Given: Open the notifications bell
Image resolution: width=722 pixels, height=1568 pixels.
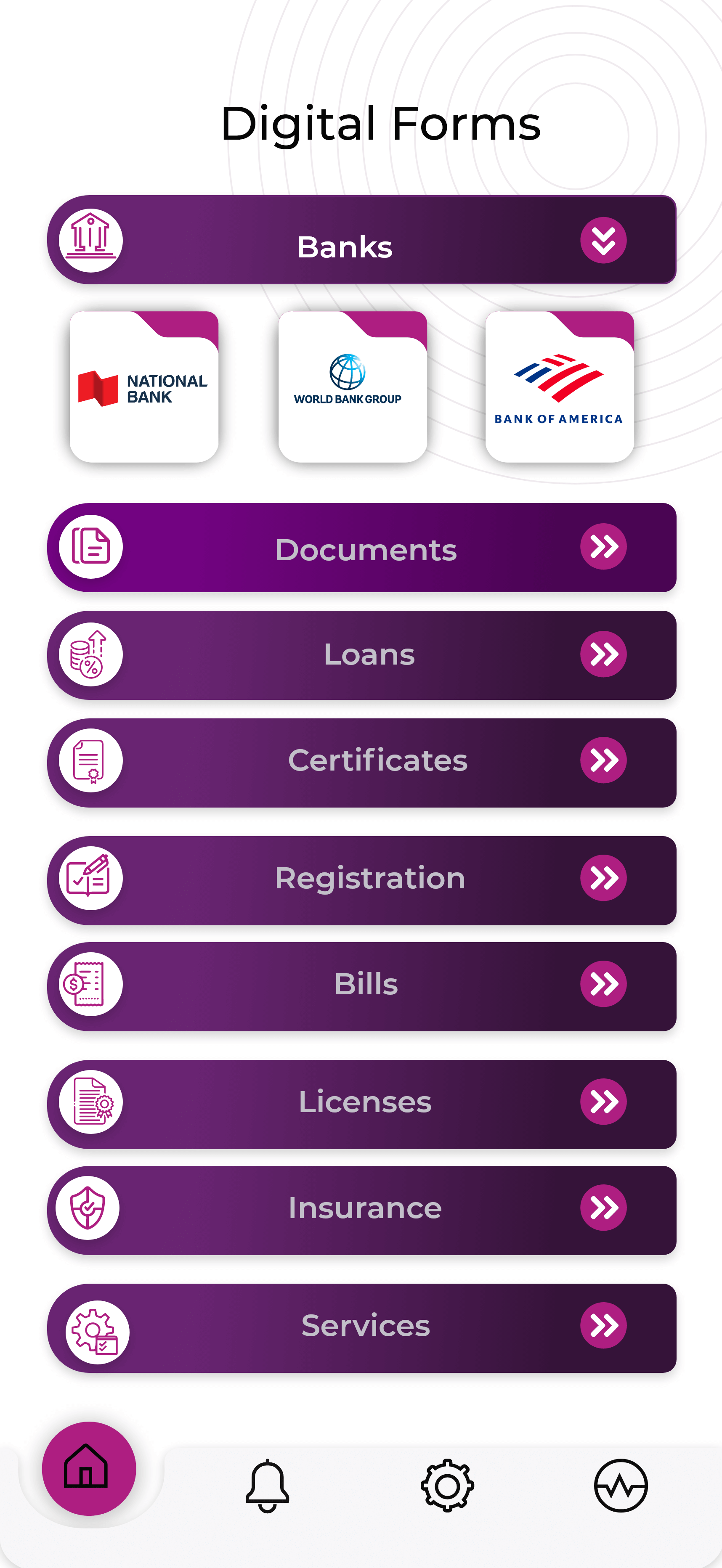Looking at the screenshot, I should pos(267,1485).
